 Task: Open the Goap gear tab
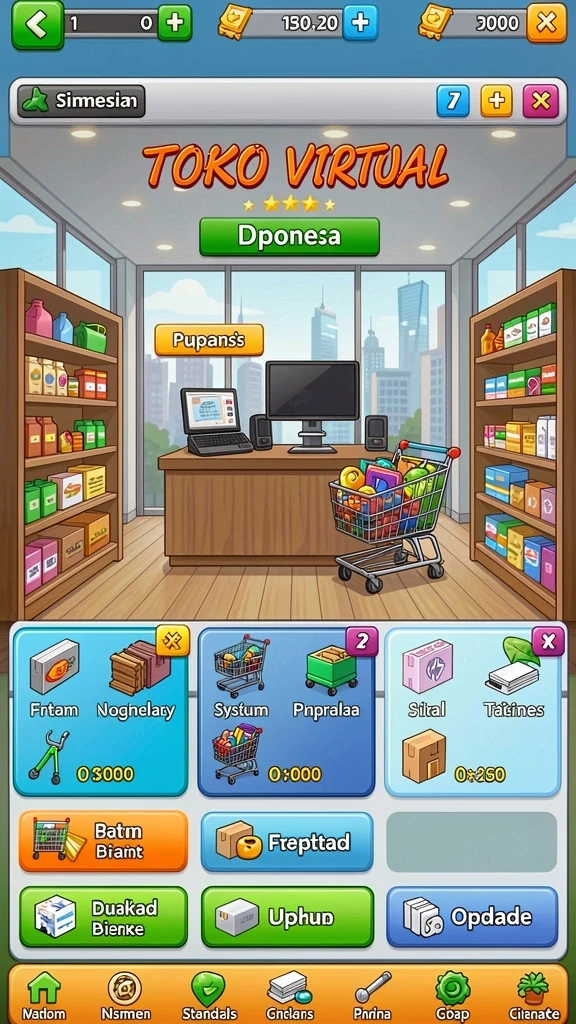click(453, 996)
